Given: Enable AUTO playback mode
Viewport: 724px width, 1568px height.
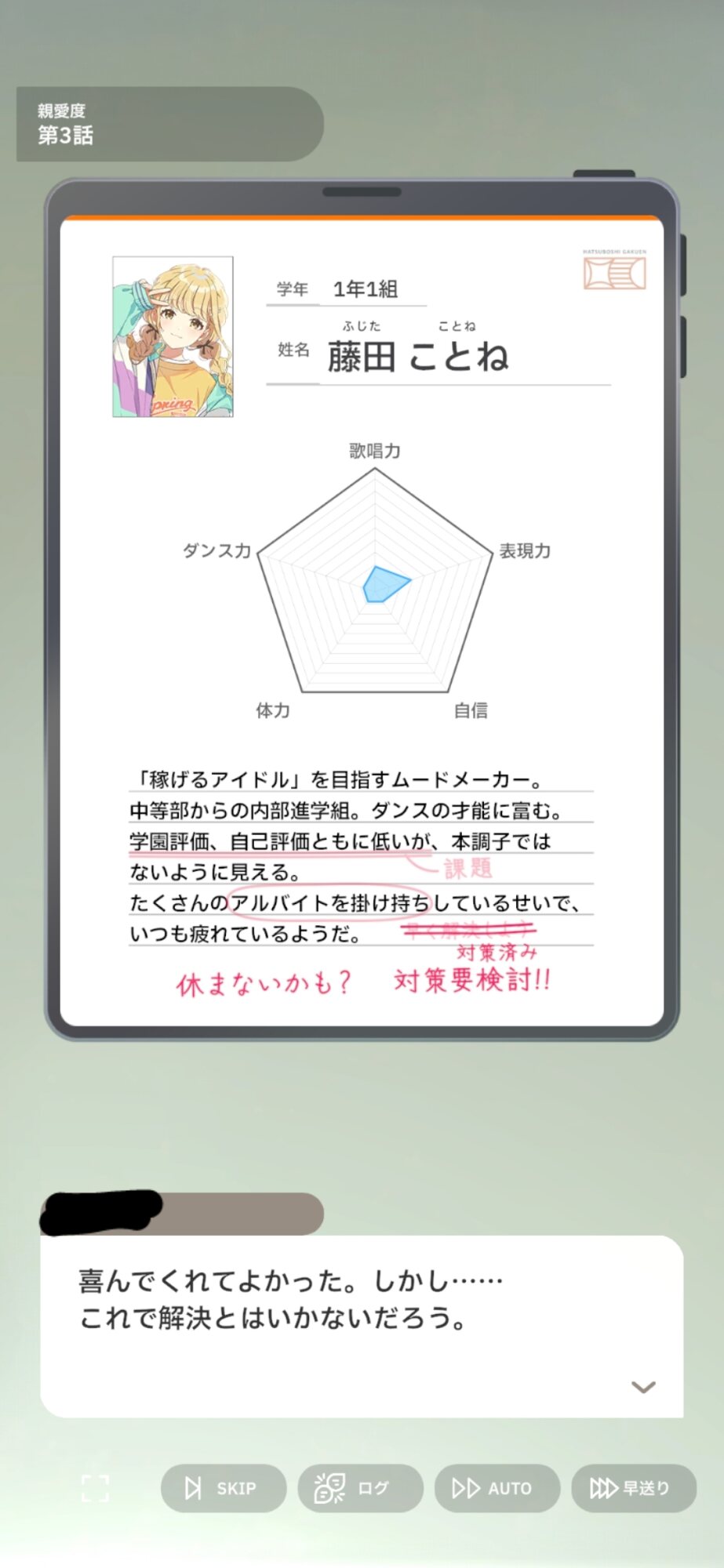Looking at the screenshot, I should tap(497, 1487).
